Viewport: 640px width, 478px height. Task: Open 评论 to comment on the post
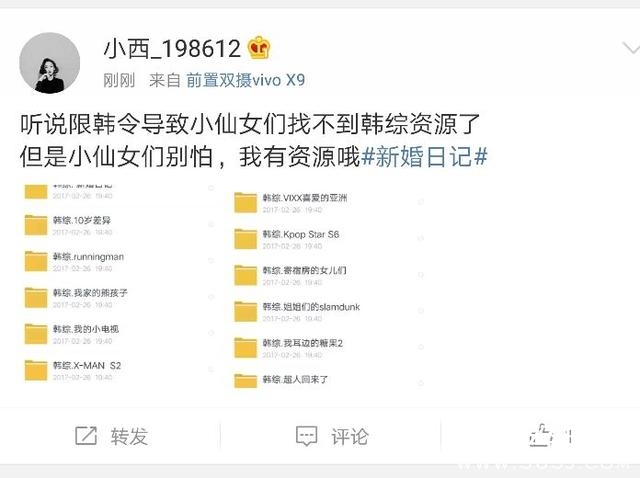tap(332, 436)
